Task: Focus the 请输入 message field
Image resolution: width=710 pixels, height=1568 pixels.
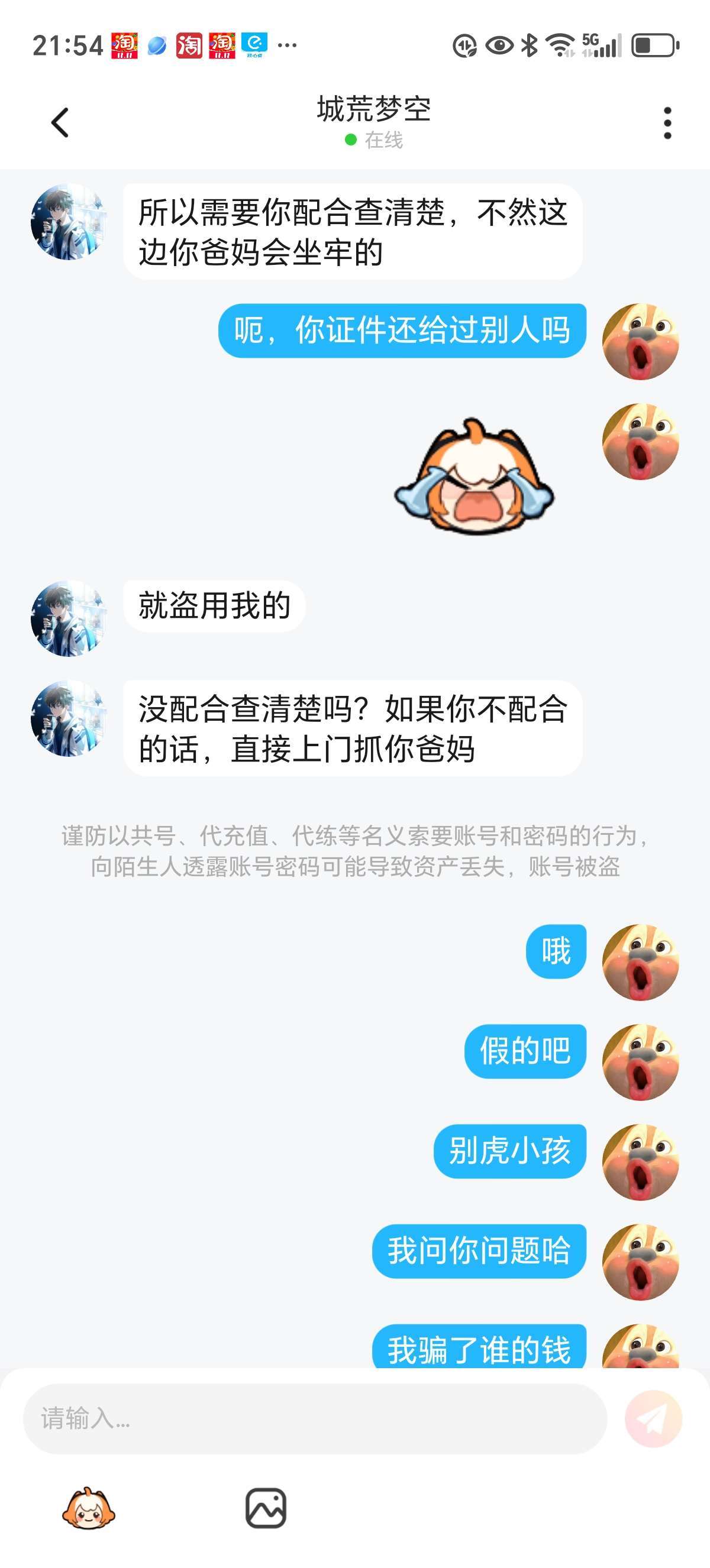Action: tap(314, 1419)
